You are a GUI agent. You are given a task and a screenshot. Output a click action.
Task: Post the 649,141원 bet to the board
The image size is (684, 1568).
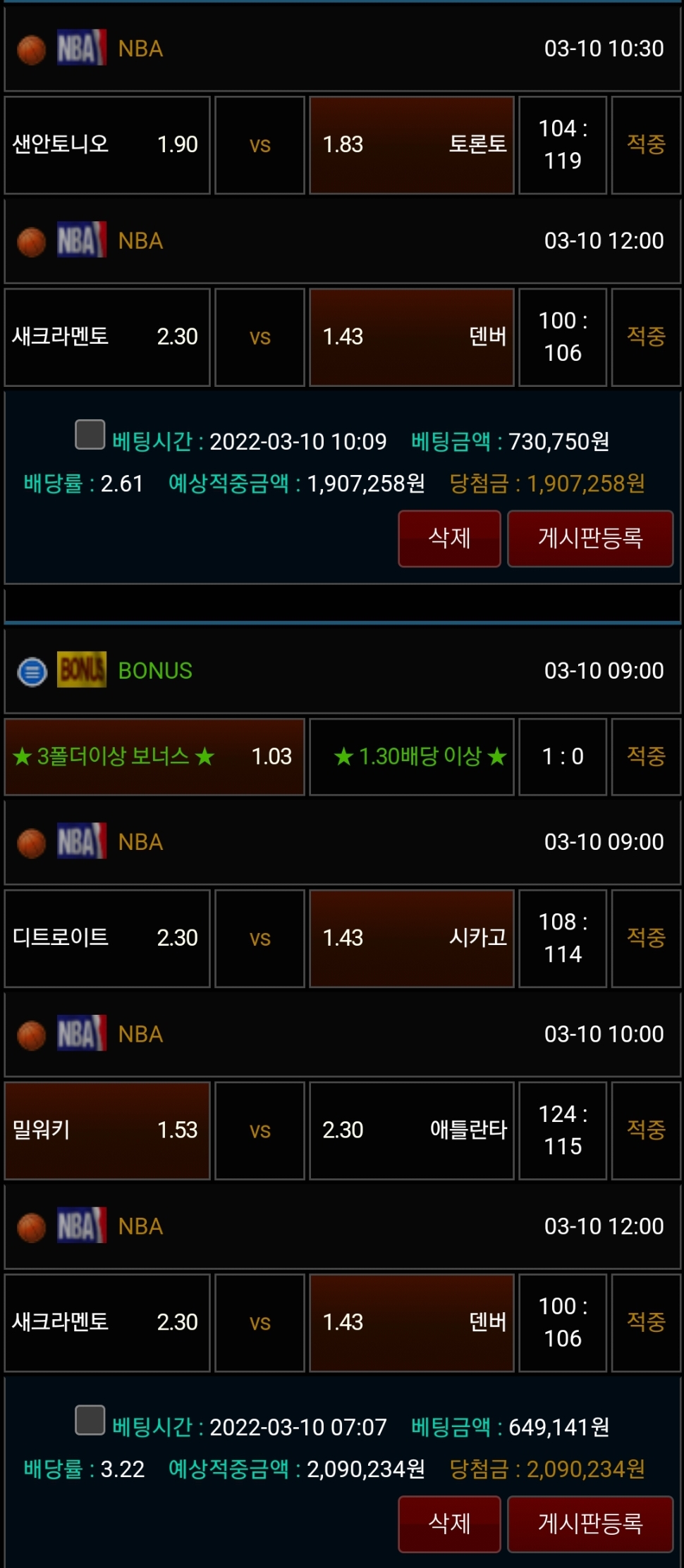click(x=590, y=1524)
